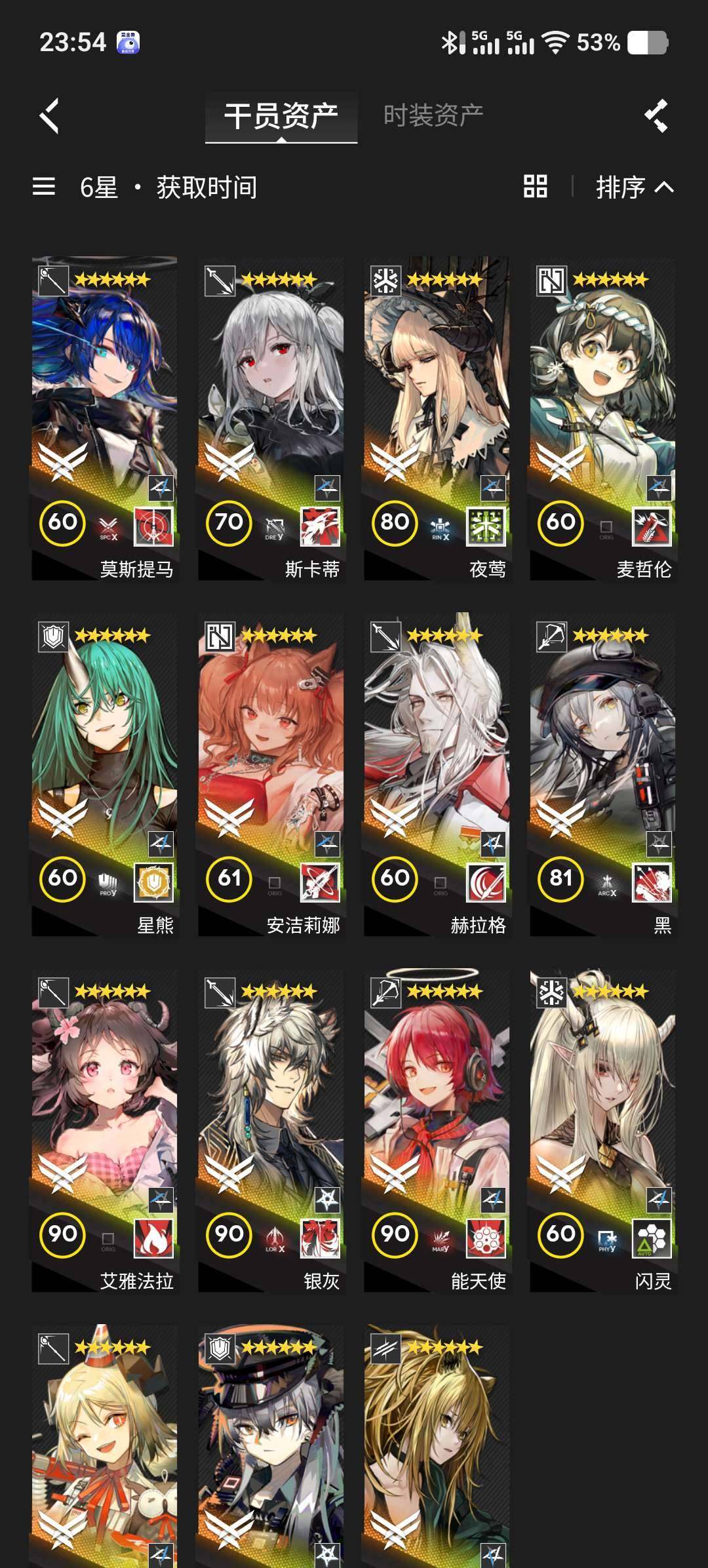708x1568 pixels.
Task: Open operator card 能天使
Action: (437, 1129)
